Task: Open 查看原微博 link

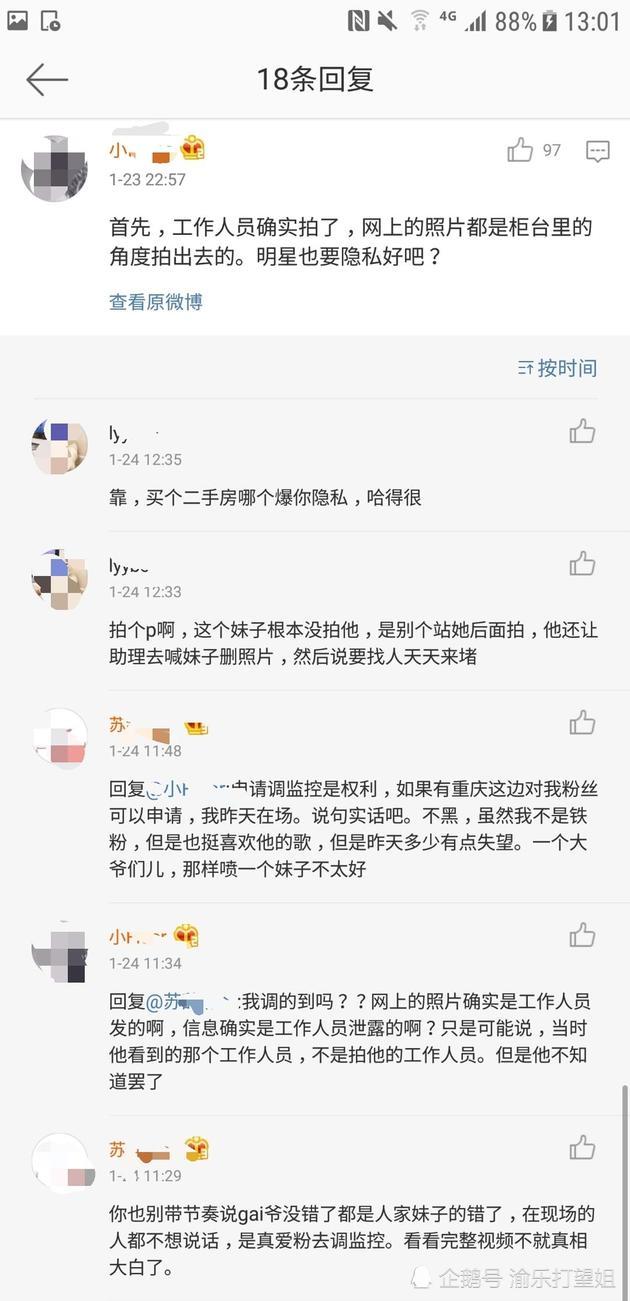Action: 156,301
